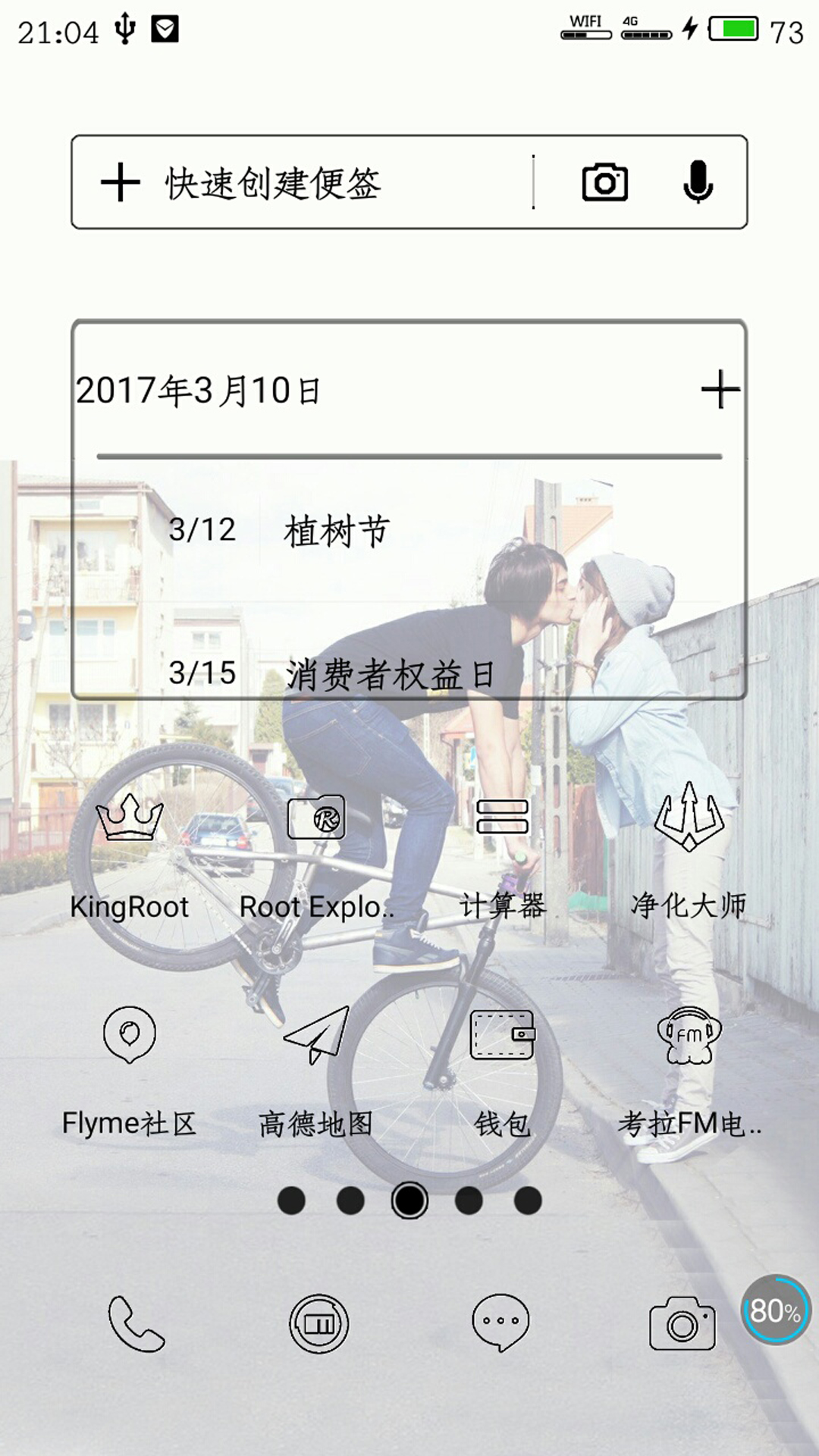
Task: Start a voice note with microphone icon
Action: (698, 183)
